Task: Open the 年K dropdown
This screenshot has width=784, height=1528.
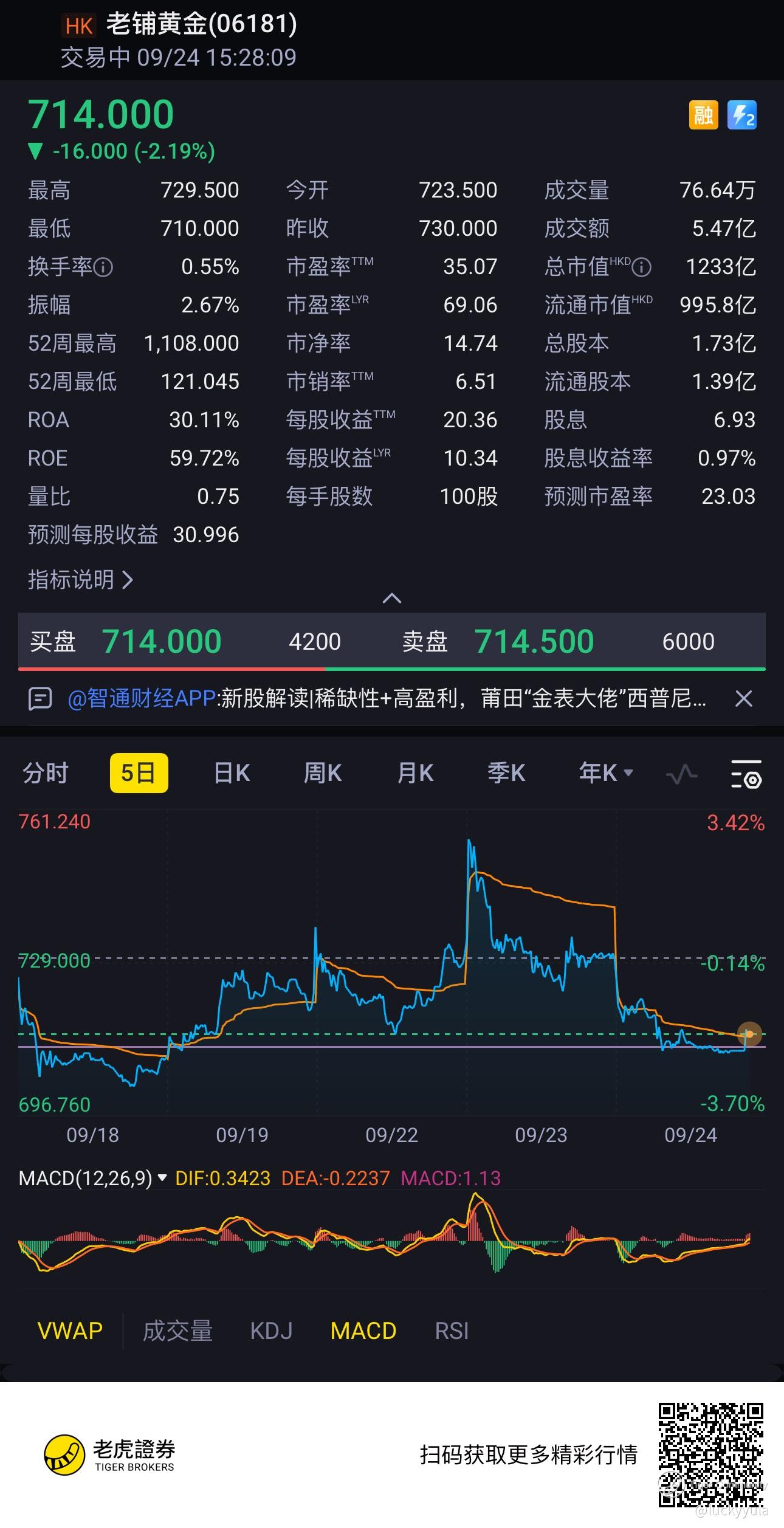Action: (x=606, y=773)
